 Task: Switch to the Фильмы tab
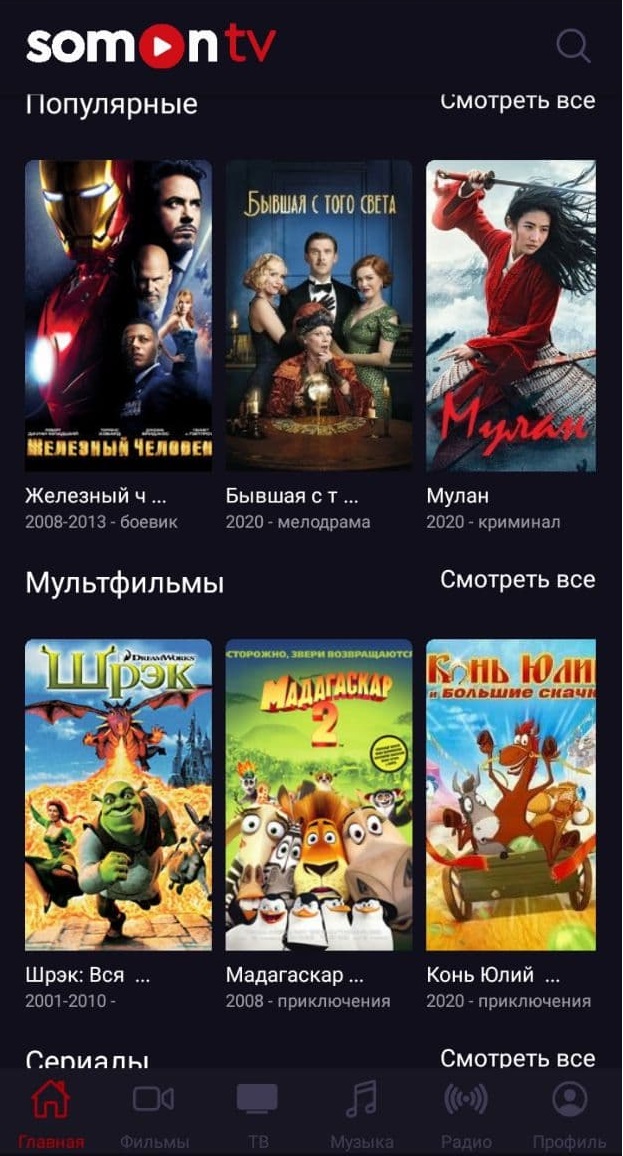tap(154, 1112)
